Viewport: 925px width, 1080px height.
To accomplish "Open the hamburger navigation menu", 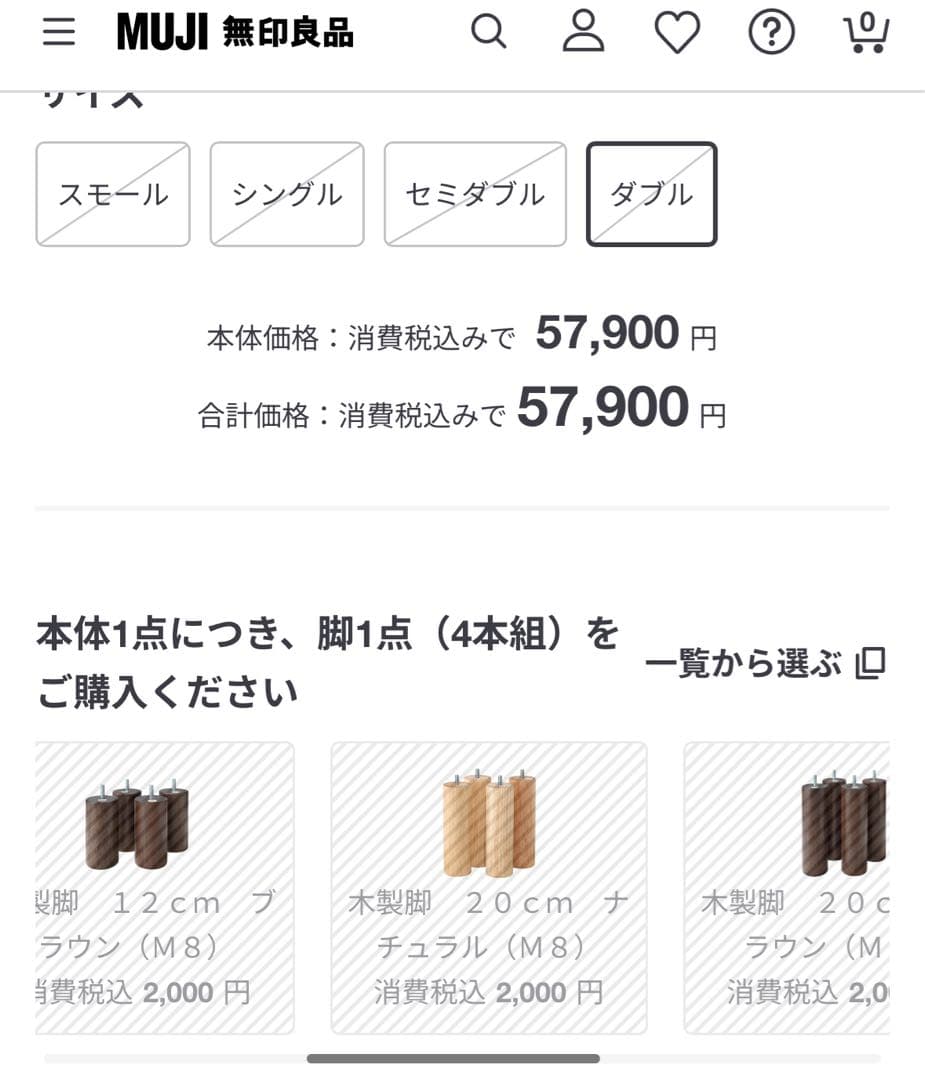I will point(57,32).
